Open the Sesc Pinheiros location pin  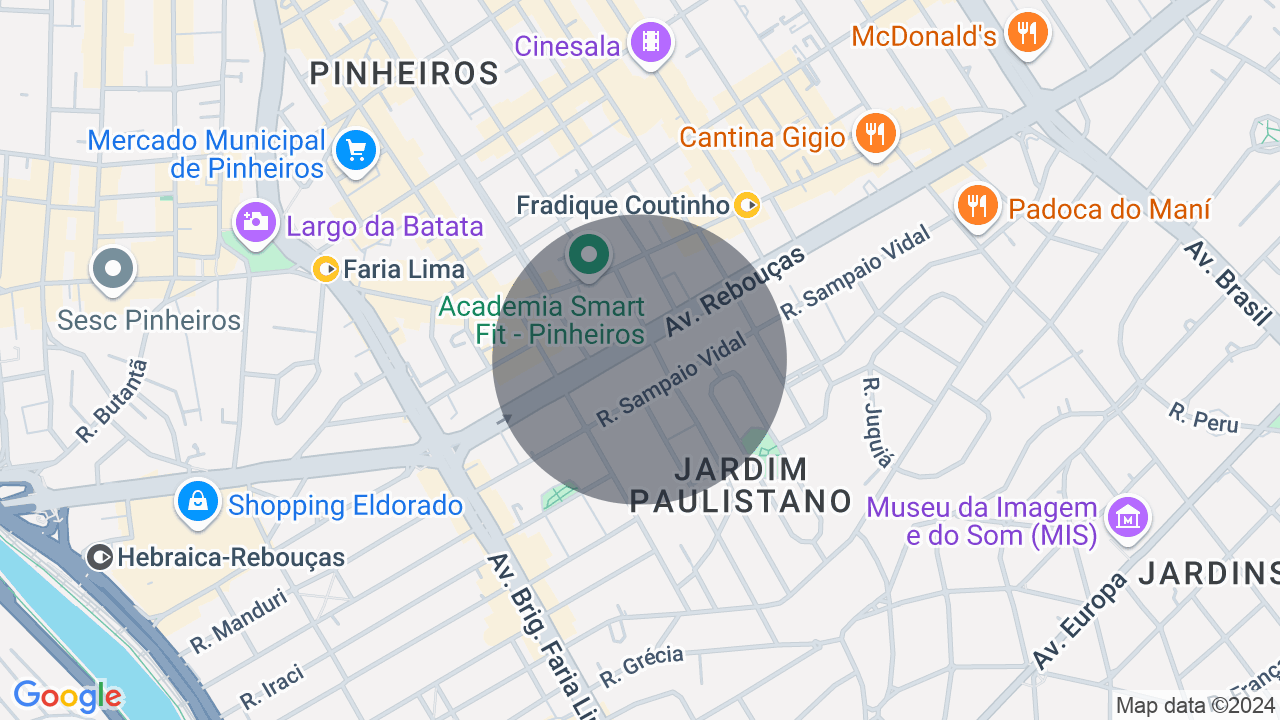[x=113, y=269]
